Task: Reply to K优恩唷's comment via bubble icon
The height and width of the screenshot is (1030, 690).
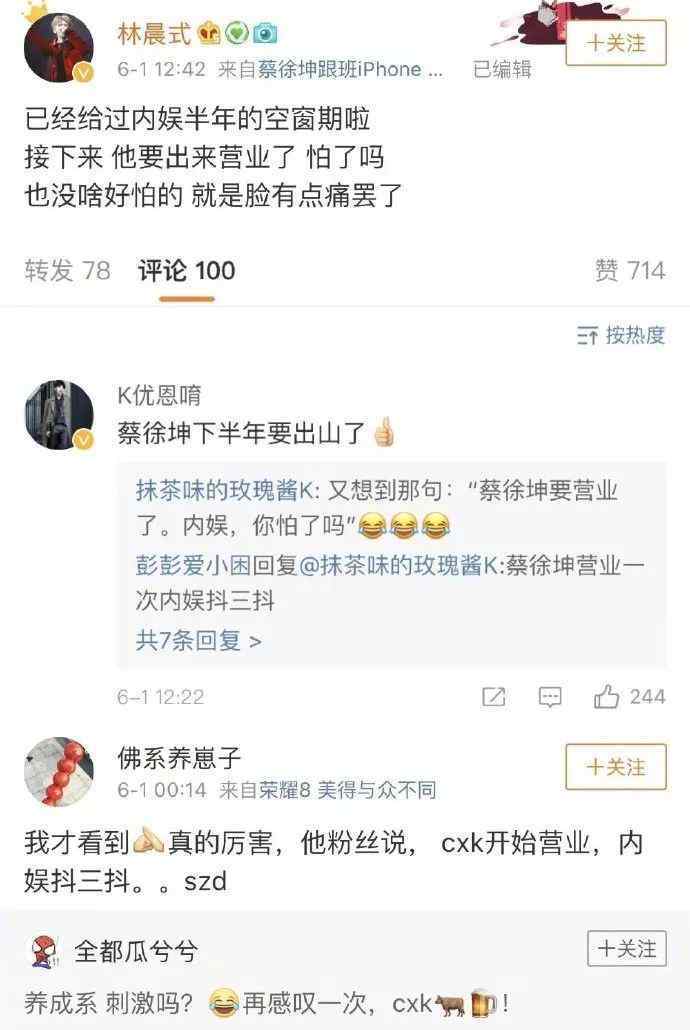Action: tap(550, 697)
